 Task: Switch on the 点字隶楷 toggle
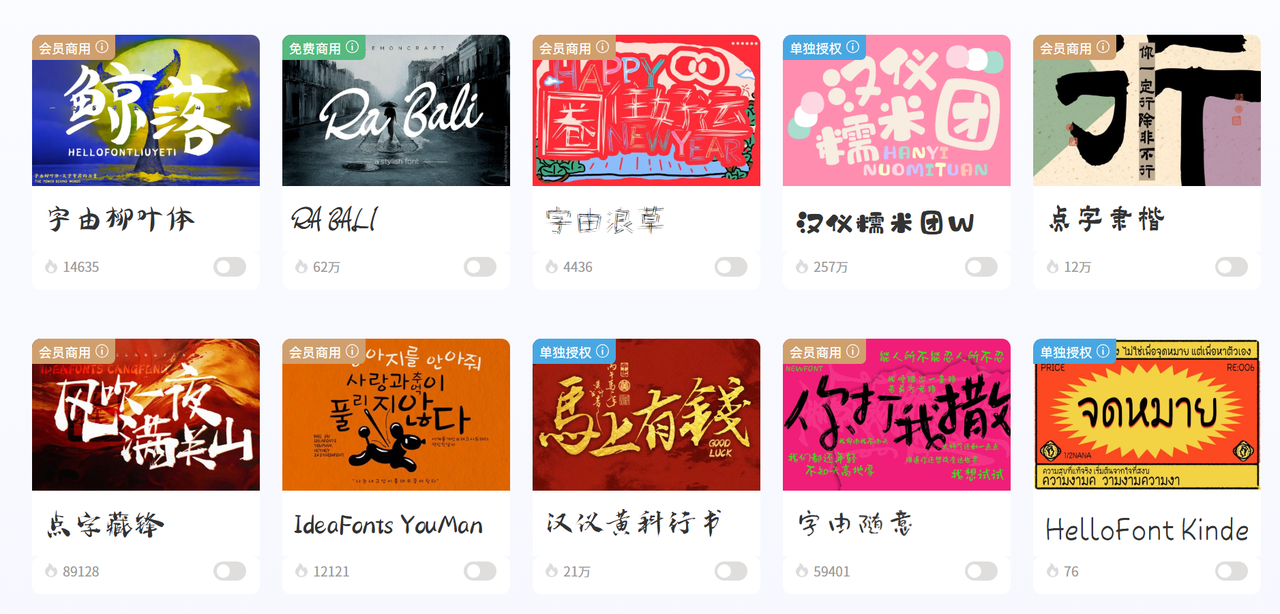(1231, 267)
